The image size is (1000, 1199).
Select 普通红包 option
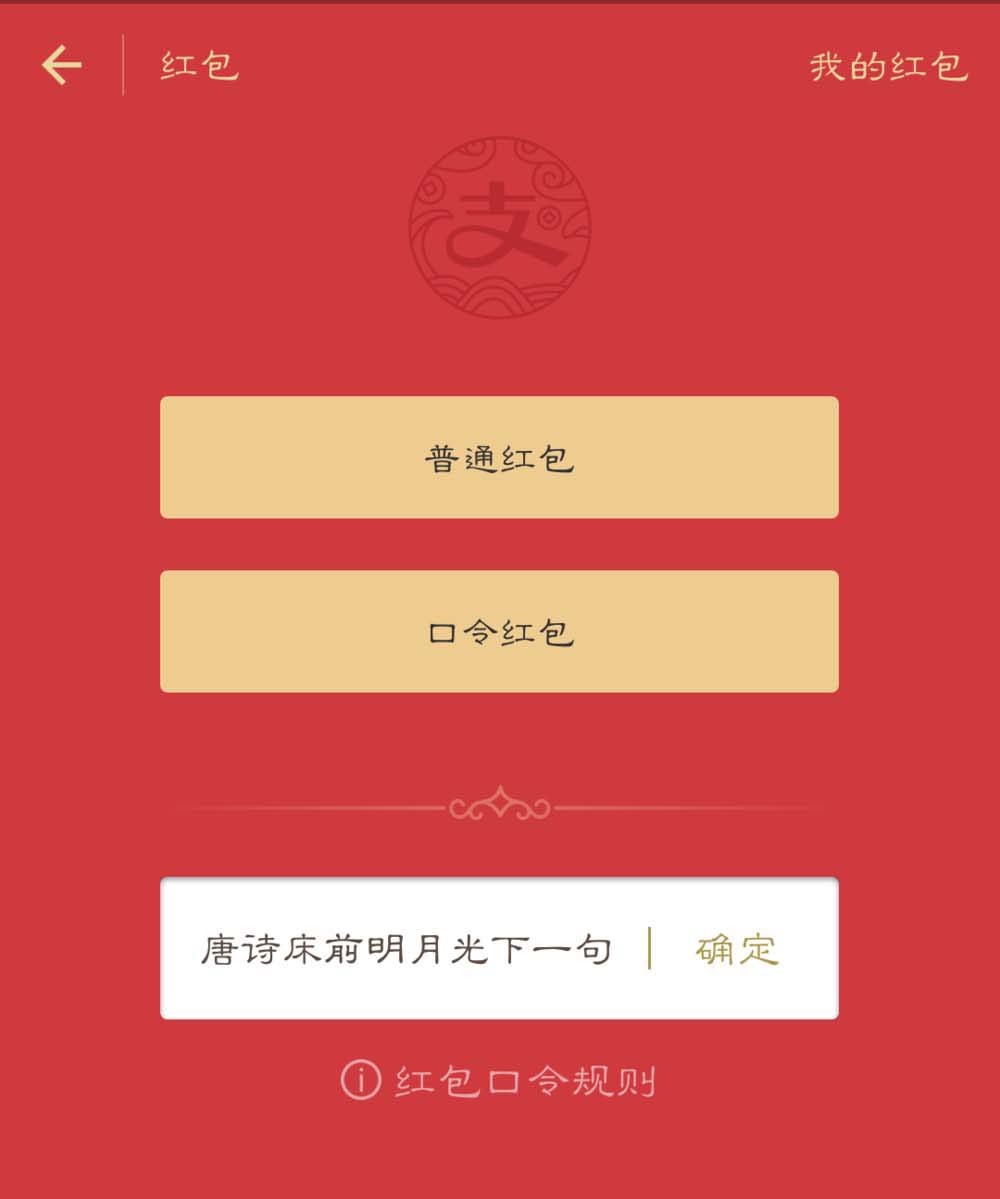(499, 458)
